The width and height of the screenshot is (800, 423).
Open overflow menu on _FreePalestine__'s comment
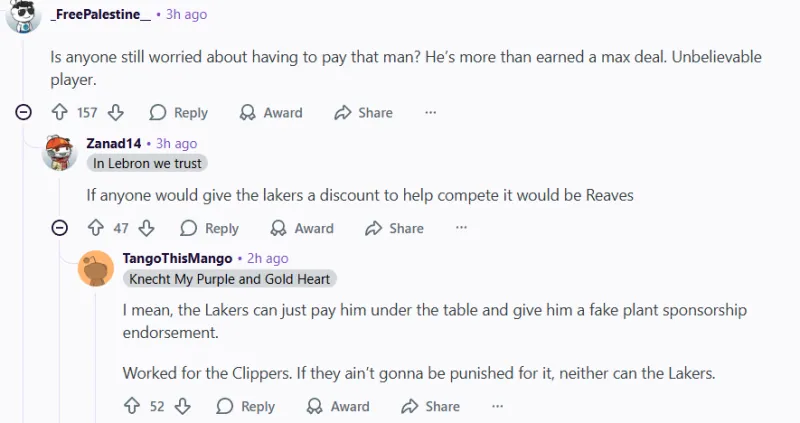click(430, 113)
